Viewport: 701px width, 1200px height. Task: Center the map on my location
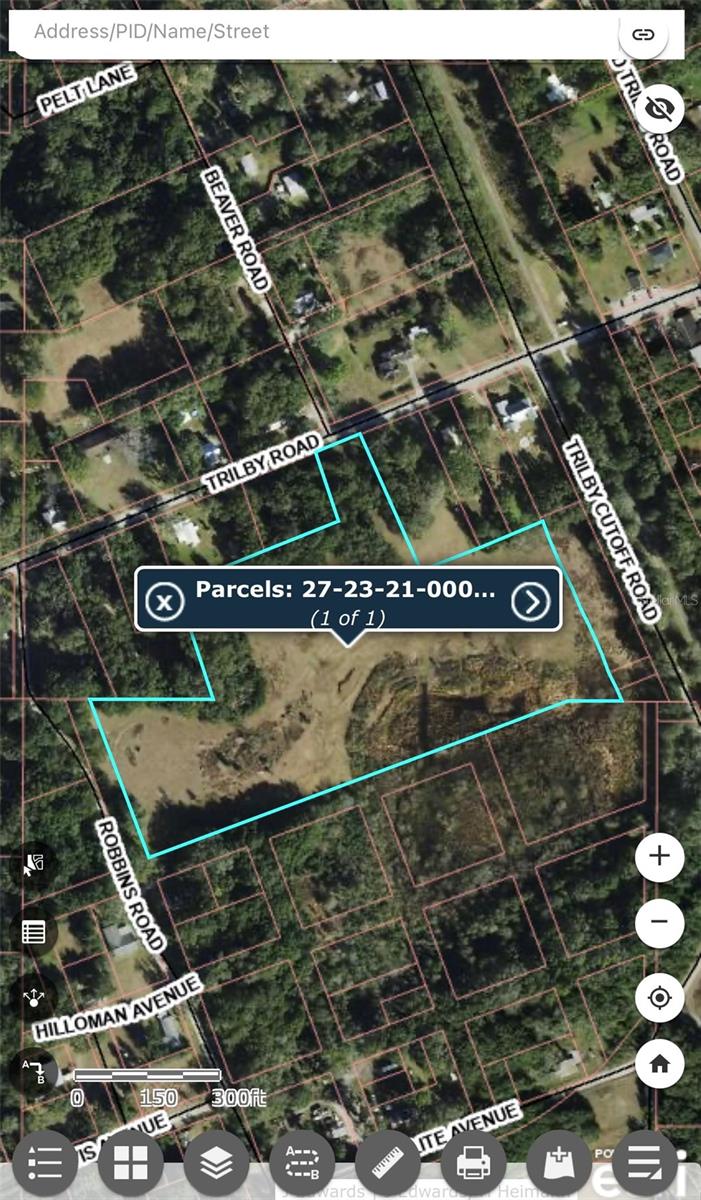(x=659, y=997)
